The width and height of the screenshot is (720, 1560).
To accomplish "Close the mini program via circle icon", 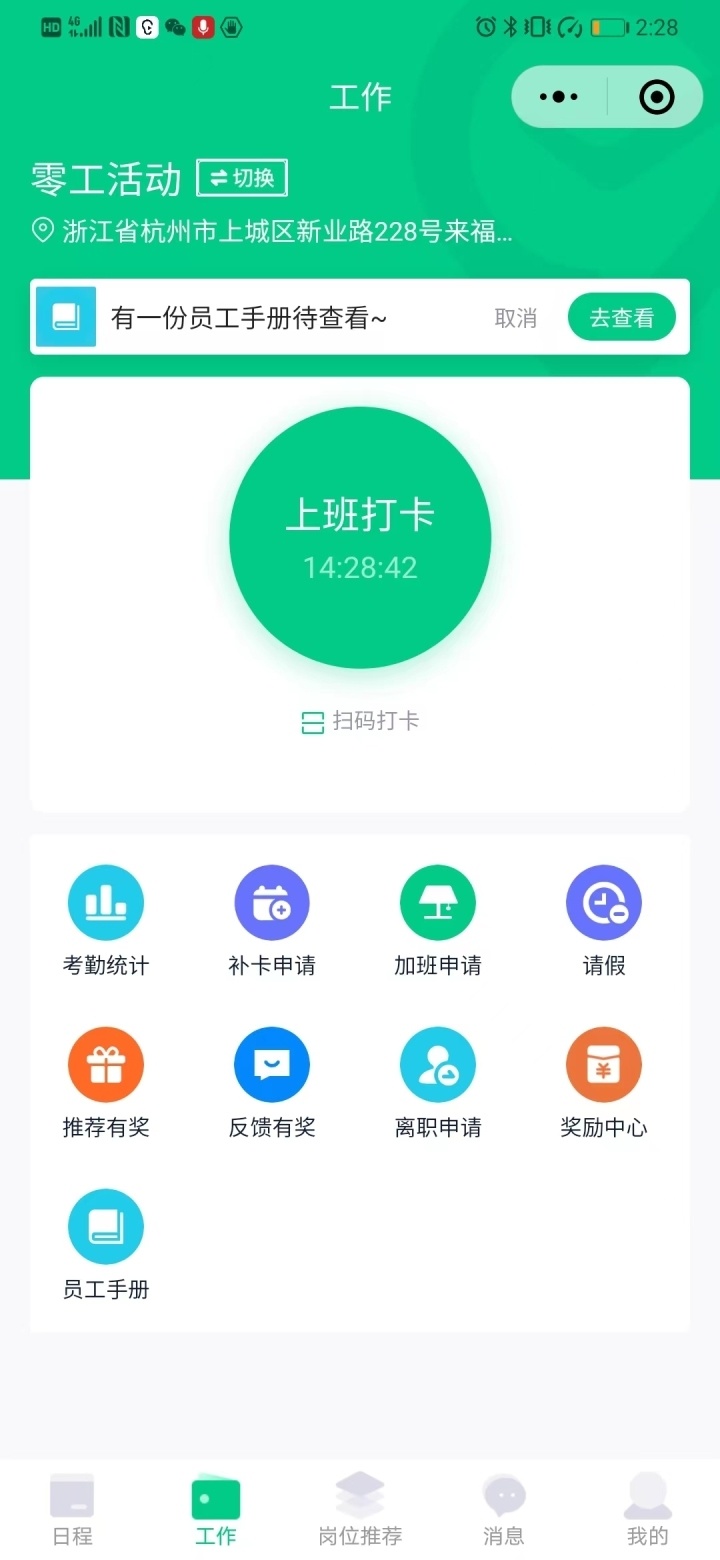I will click(656, 97).
